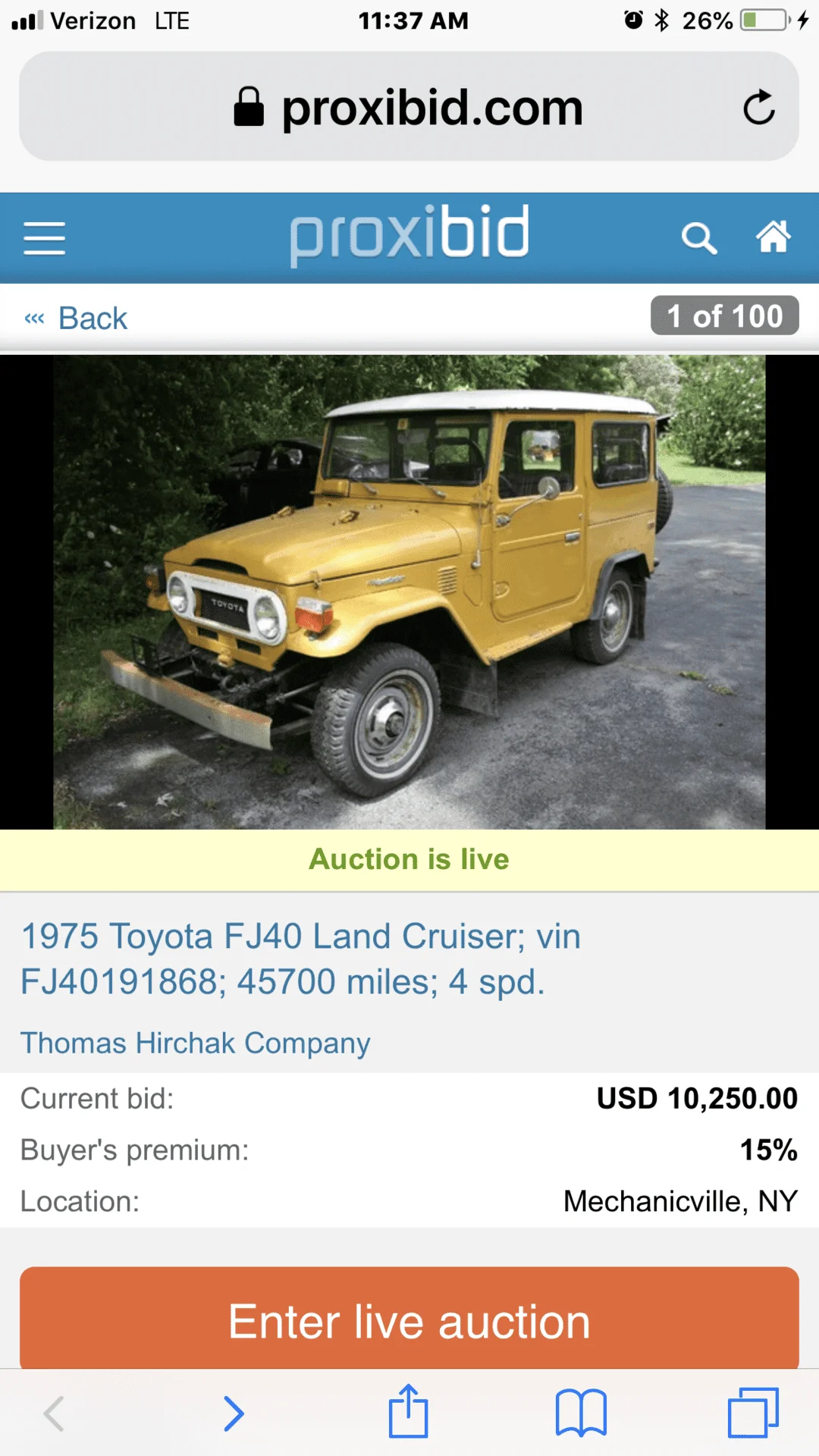
Task: Go forward in Safari
Action: point(234,1414)
